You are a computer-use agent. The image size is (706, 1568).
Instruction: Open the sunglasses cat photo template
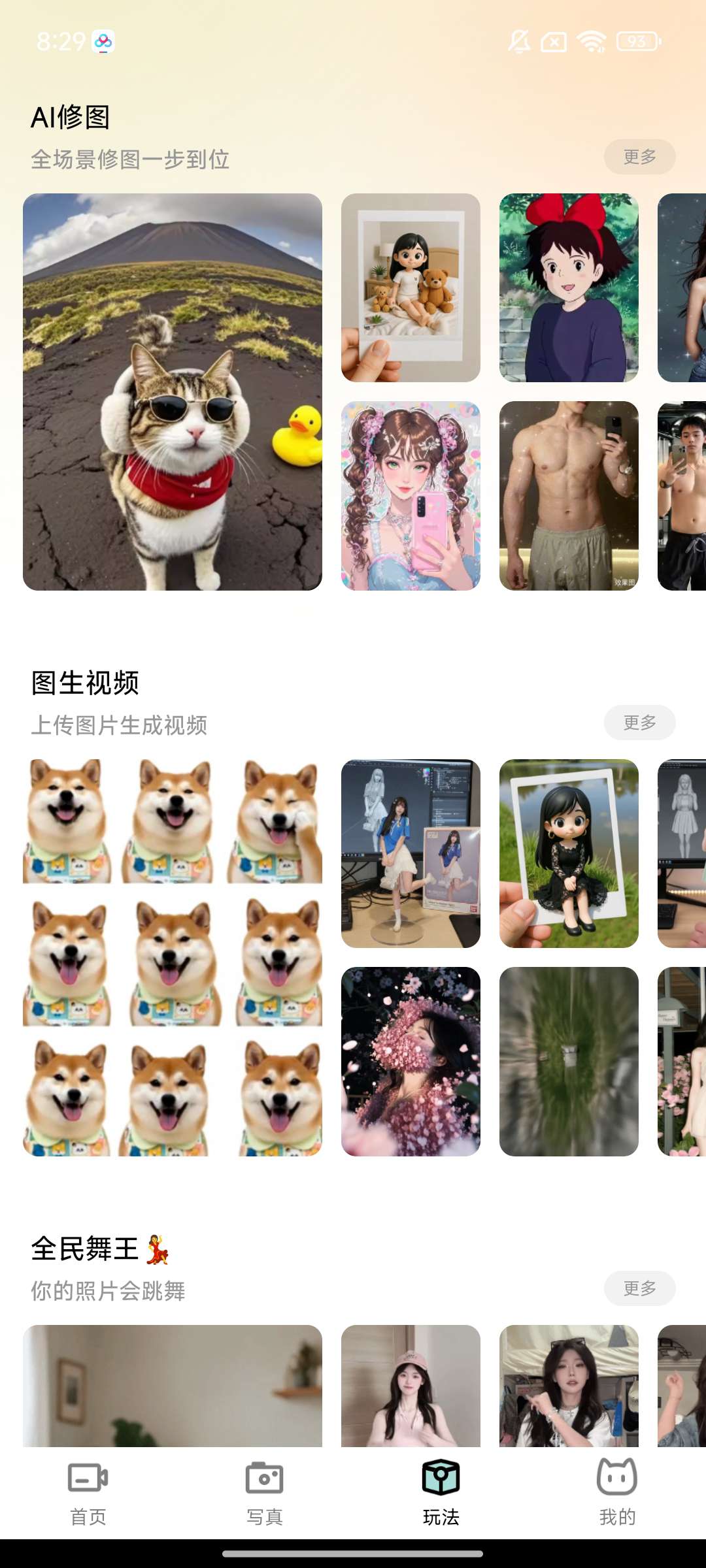click(173, 392)
